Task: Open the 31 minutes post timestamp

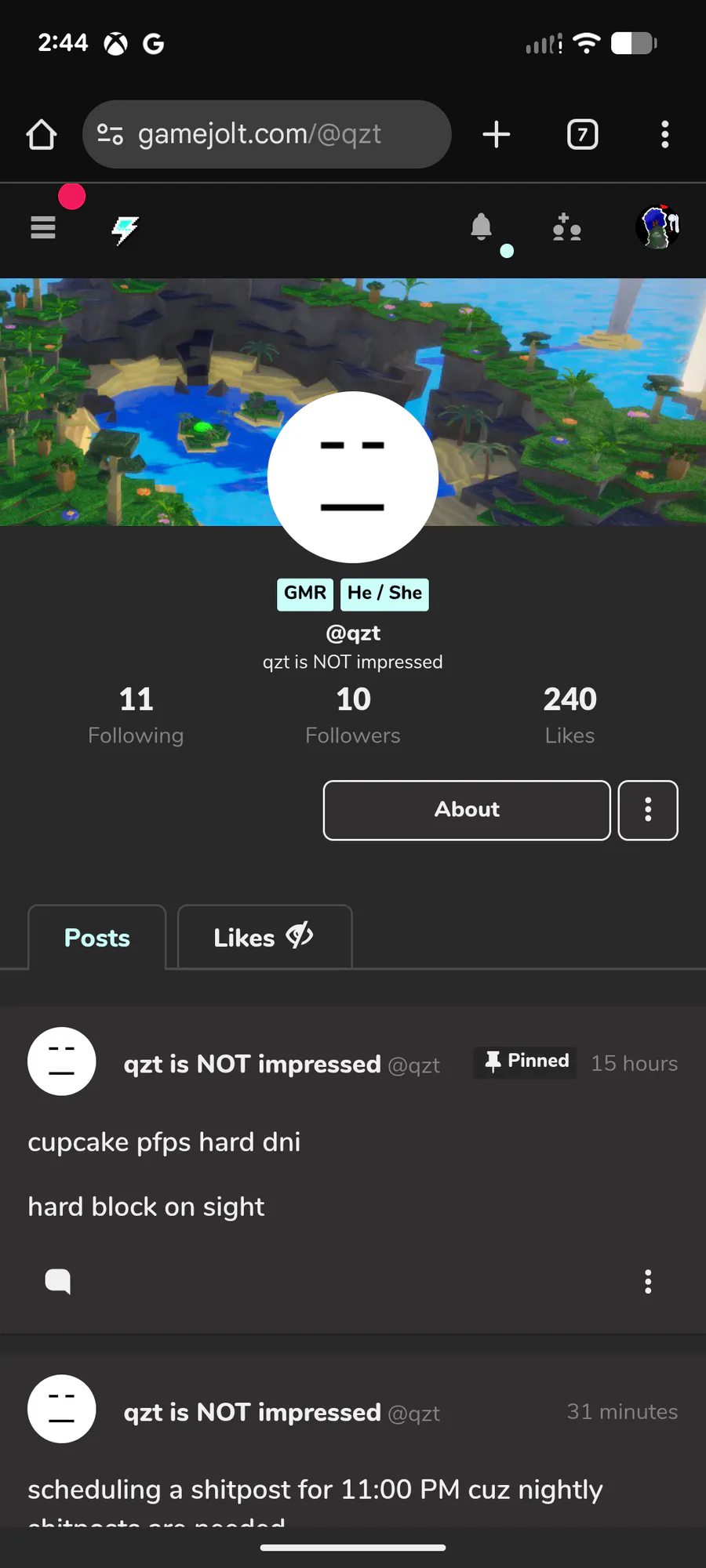Action: pos(622,1411)
